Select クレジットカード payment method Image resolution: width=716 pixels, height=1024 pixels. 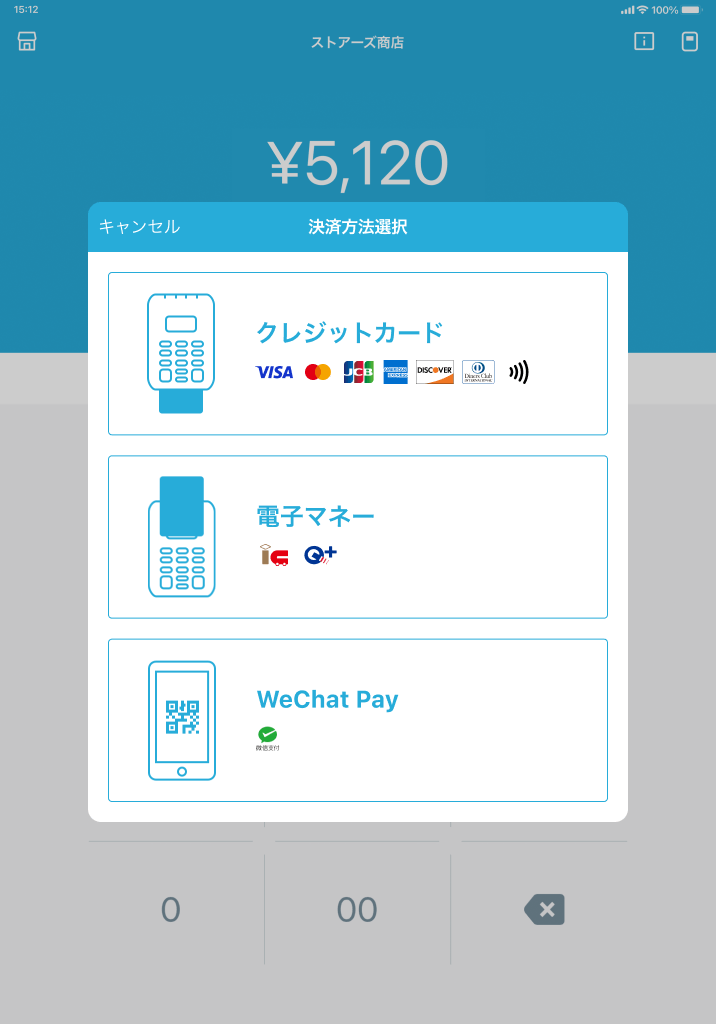click(357, 353)
